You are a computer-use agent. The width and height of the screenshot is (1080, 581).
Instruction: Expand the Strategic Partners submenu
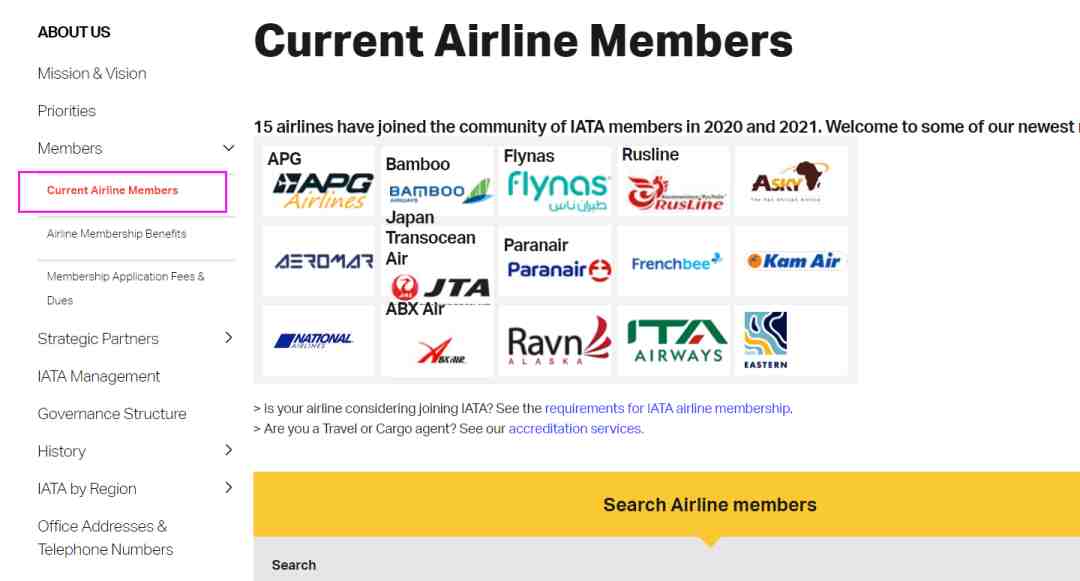228,338
